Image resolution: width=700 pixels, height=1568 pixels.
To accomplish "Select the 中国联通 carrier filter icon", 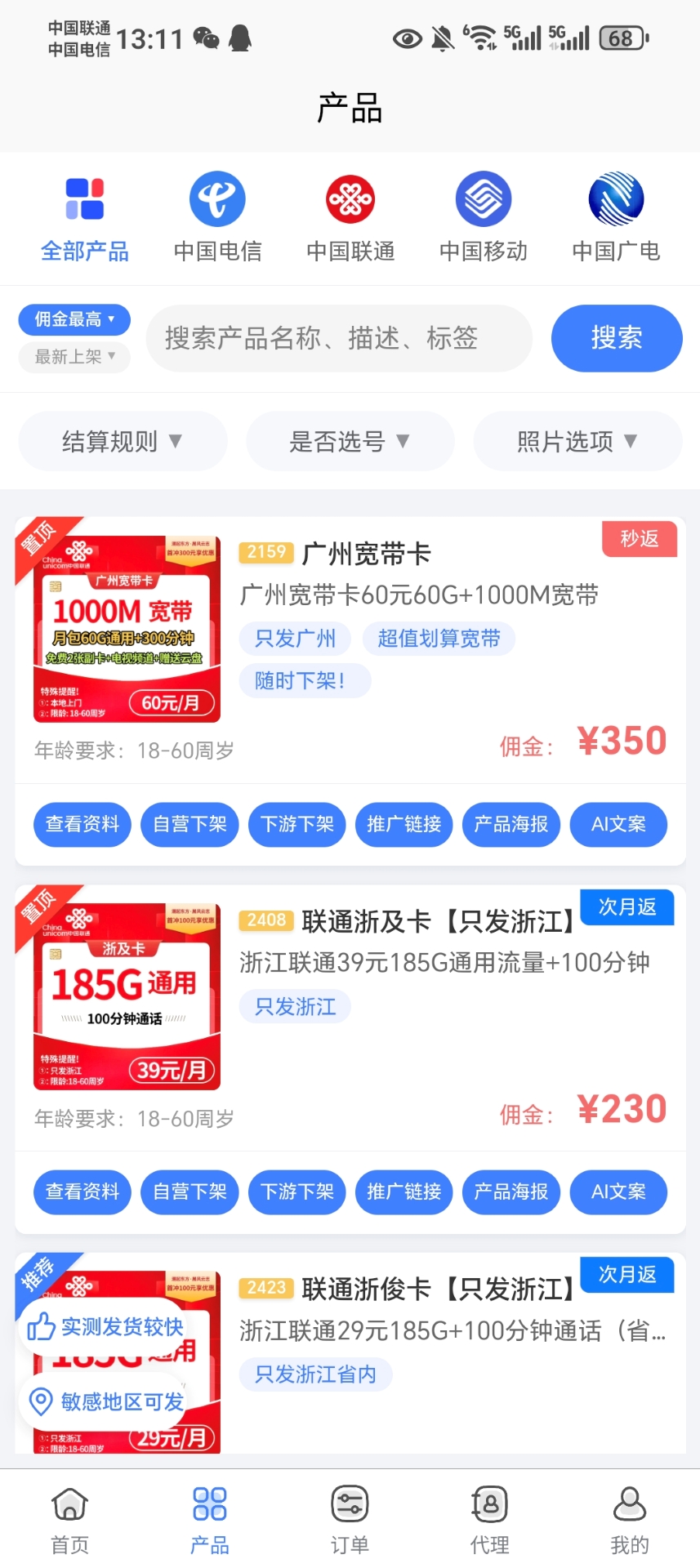I will pyautogui.click(x=350, y=198).
